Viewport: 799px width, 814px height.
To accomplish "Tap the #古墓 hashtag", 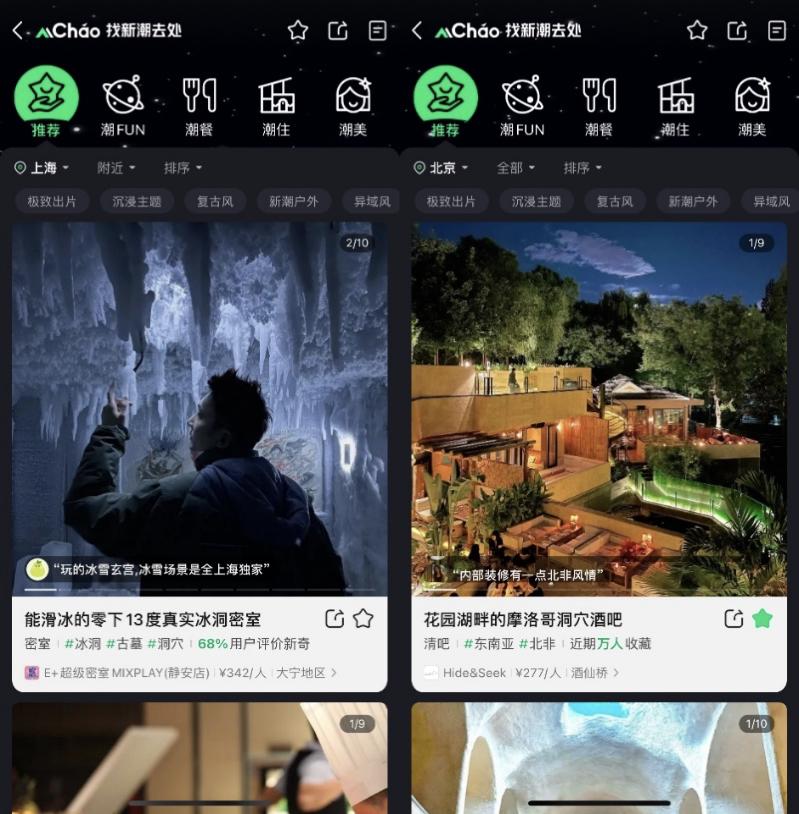I will [x=125, y=644].
